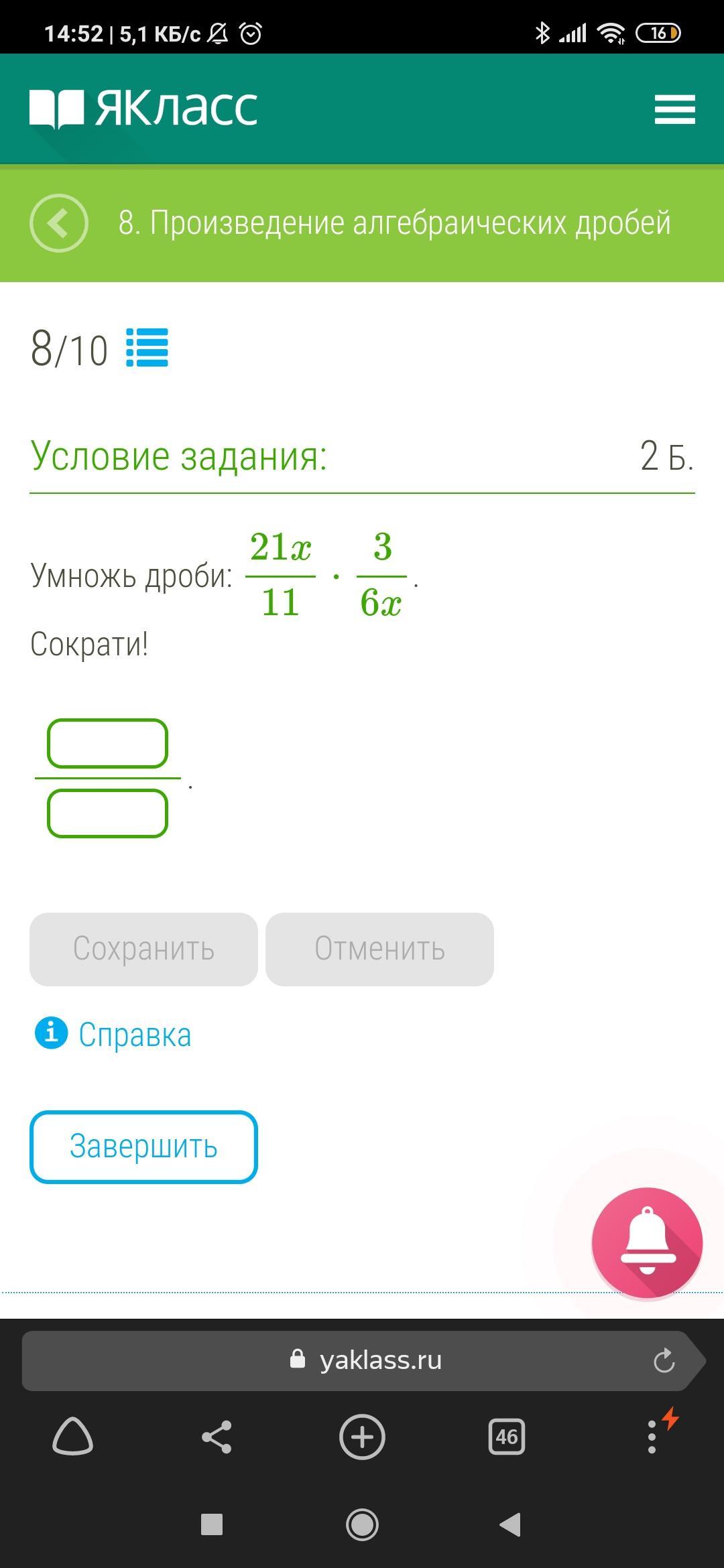The height and width of the screenshot is (1568, 724).
Task: Go back with the circled arrow
Action: coord(59,223)
